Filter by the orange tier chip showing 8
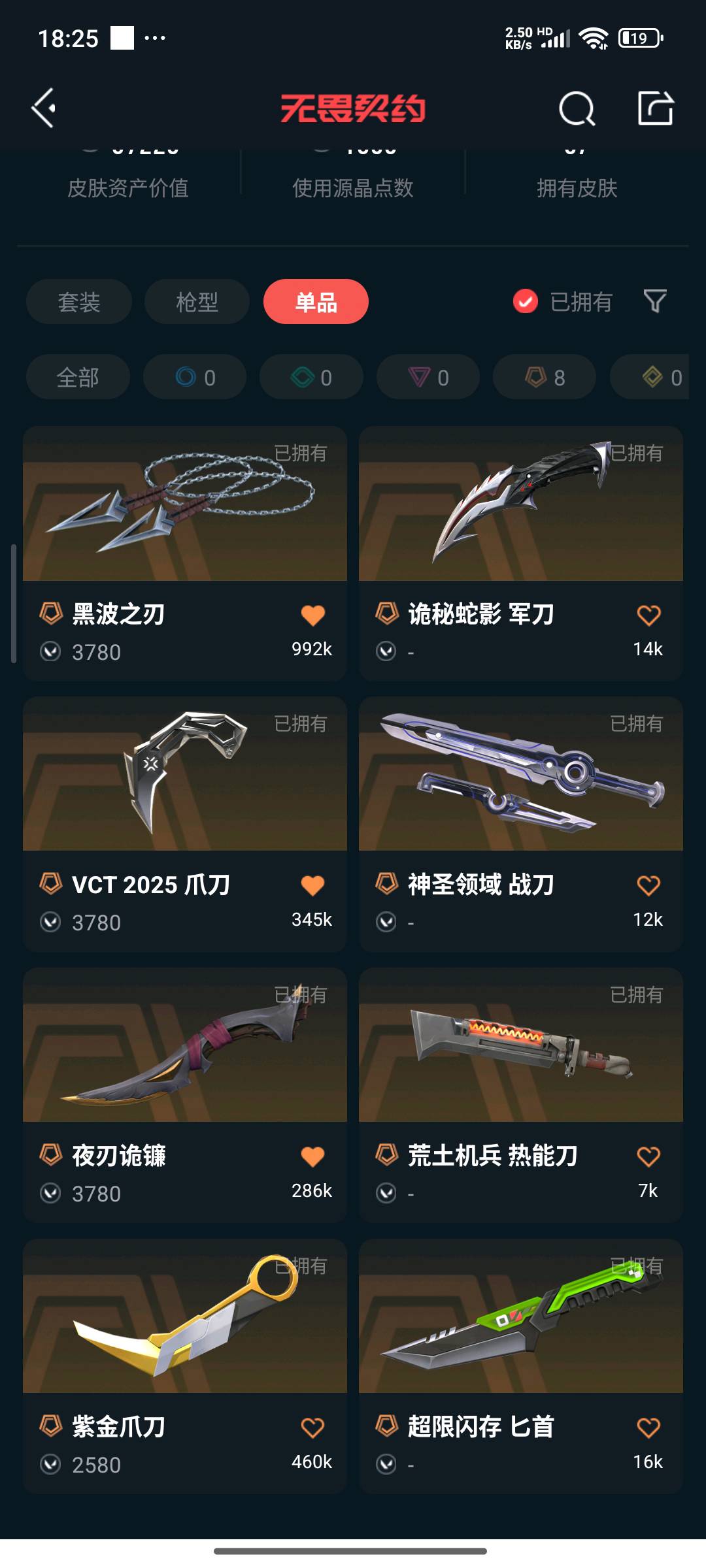706x1568 pixels. (545, 377)
